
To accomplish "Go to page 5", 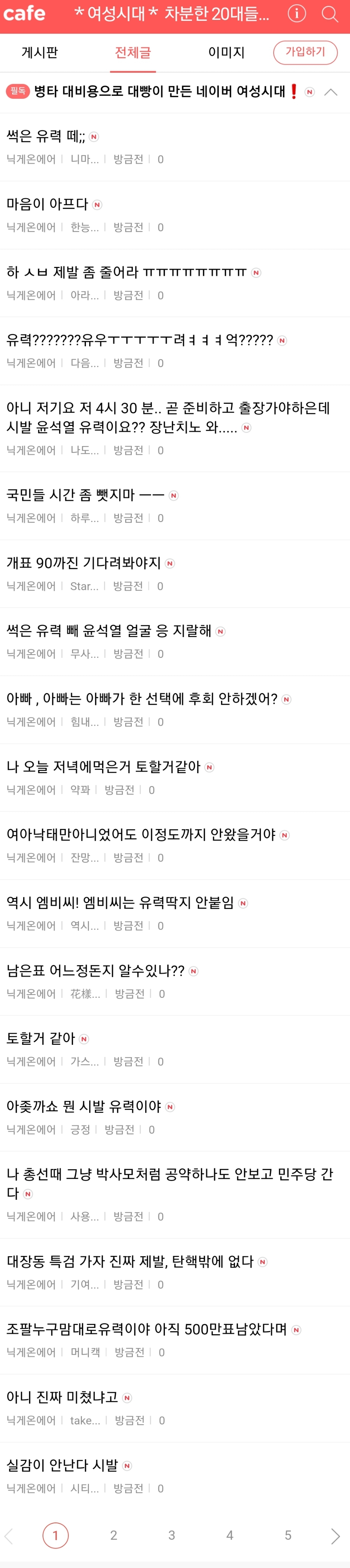I will point(288,1535).
